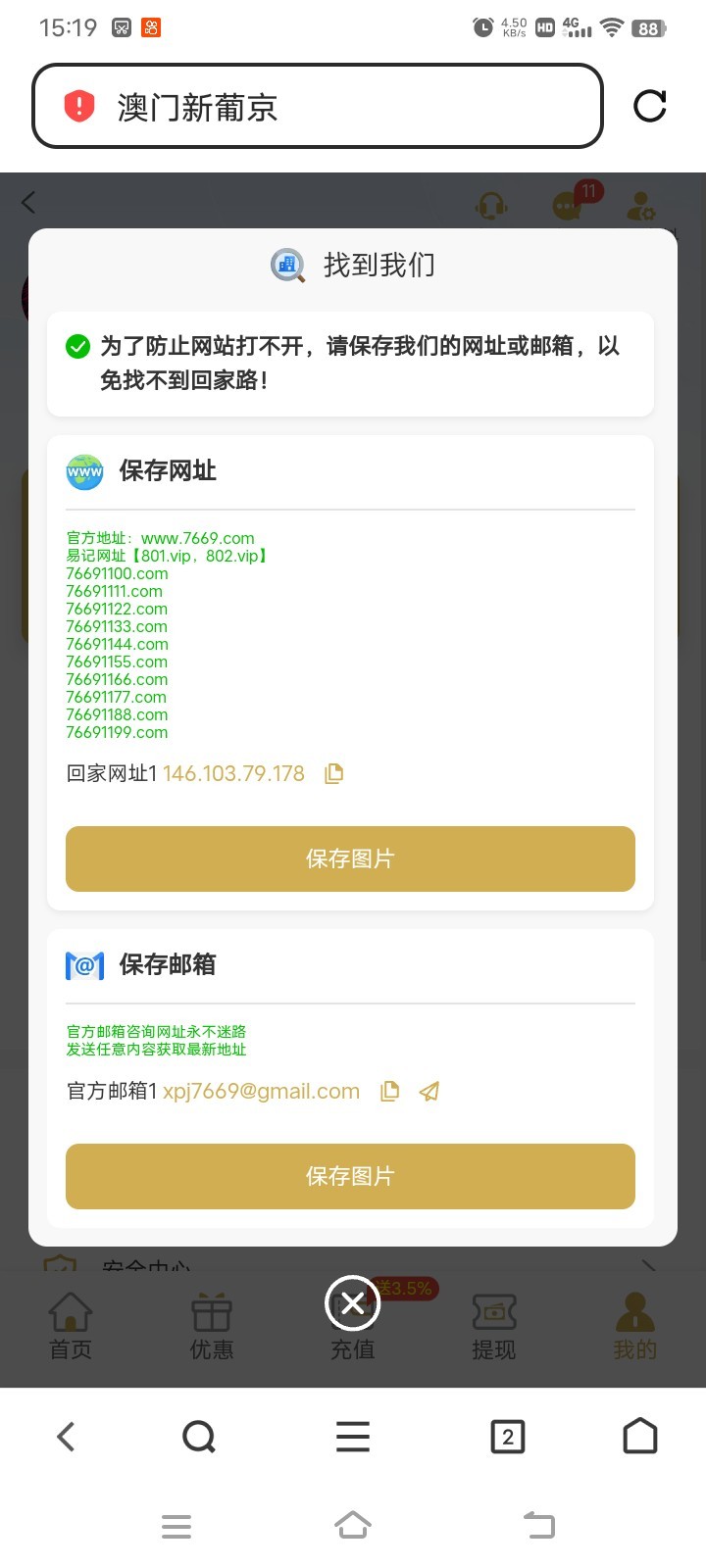Tap 保存图片 under 保存网址
Image resolution: width=706 pixels, height=1568 pixels.
coord(350,858)
